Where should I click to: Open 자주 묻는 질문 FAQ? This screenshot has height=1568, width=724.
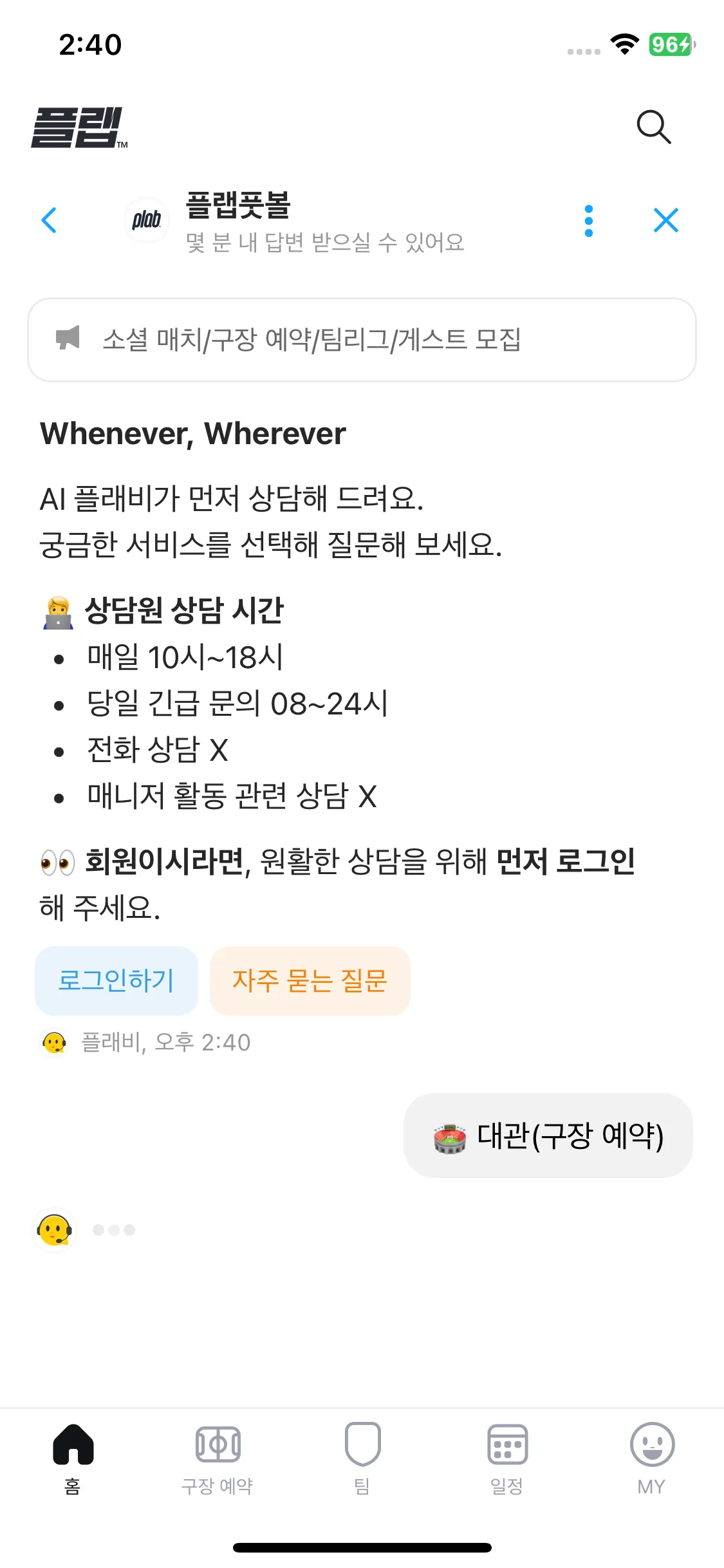pos(310,980)
